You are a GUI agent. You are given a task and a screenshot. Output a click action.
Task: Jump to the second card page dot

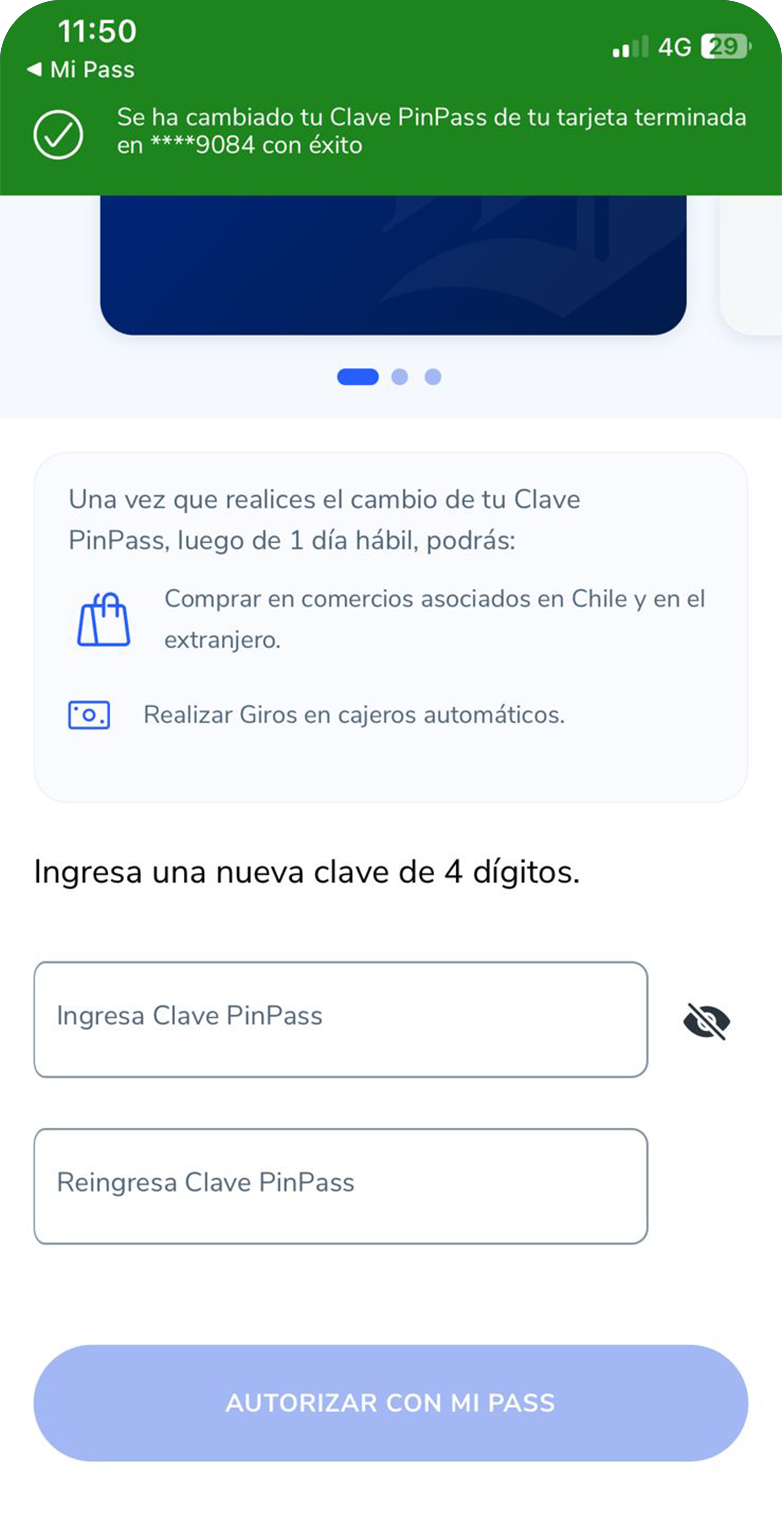click(x=400, y=377)
